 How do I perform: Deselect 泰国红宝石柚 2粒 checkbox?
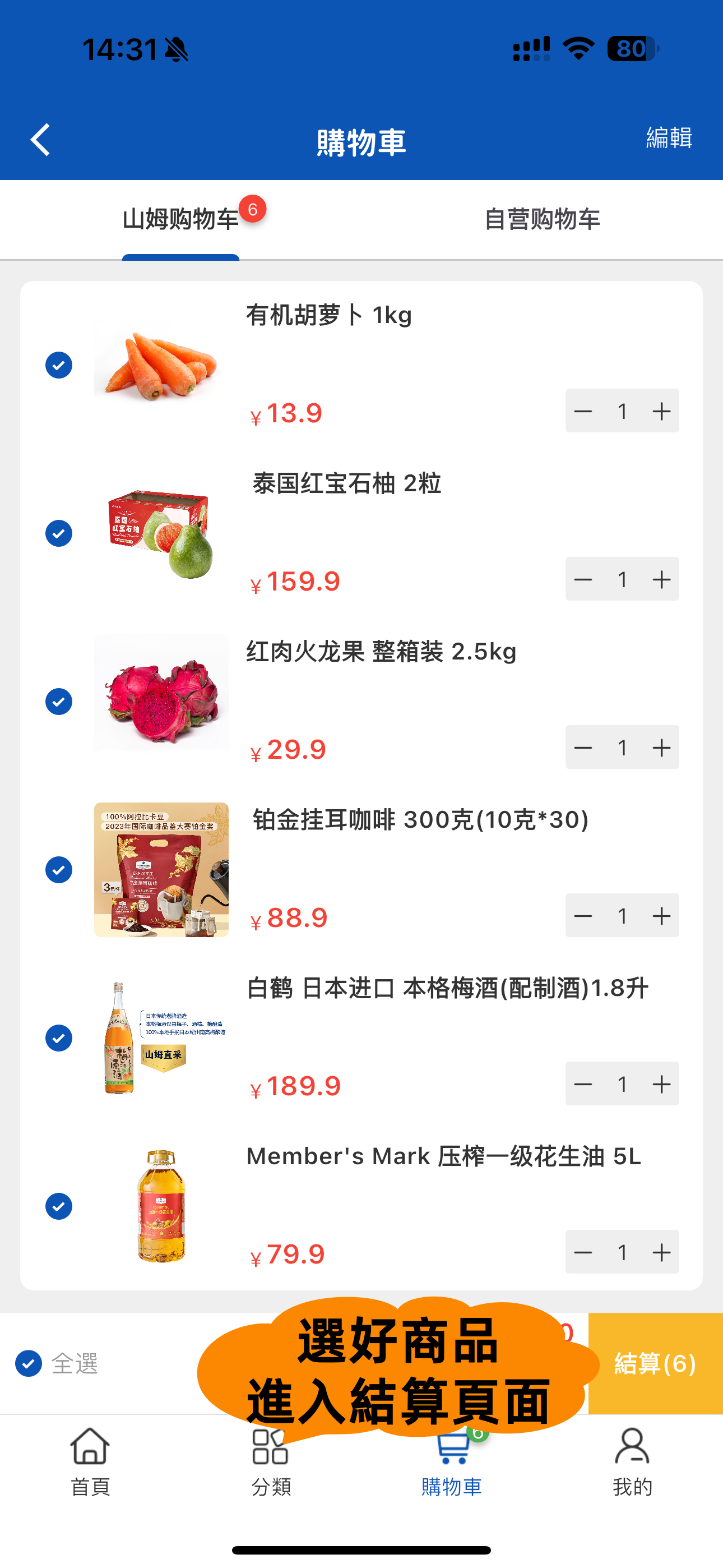(59, 533)
